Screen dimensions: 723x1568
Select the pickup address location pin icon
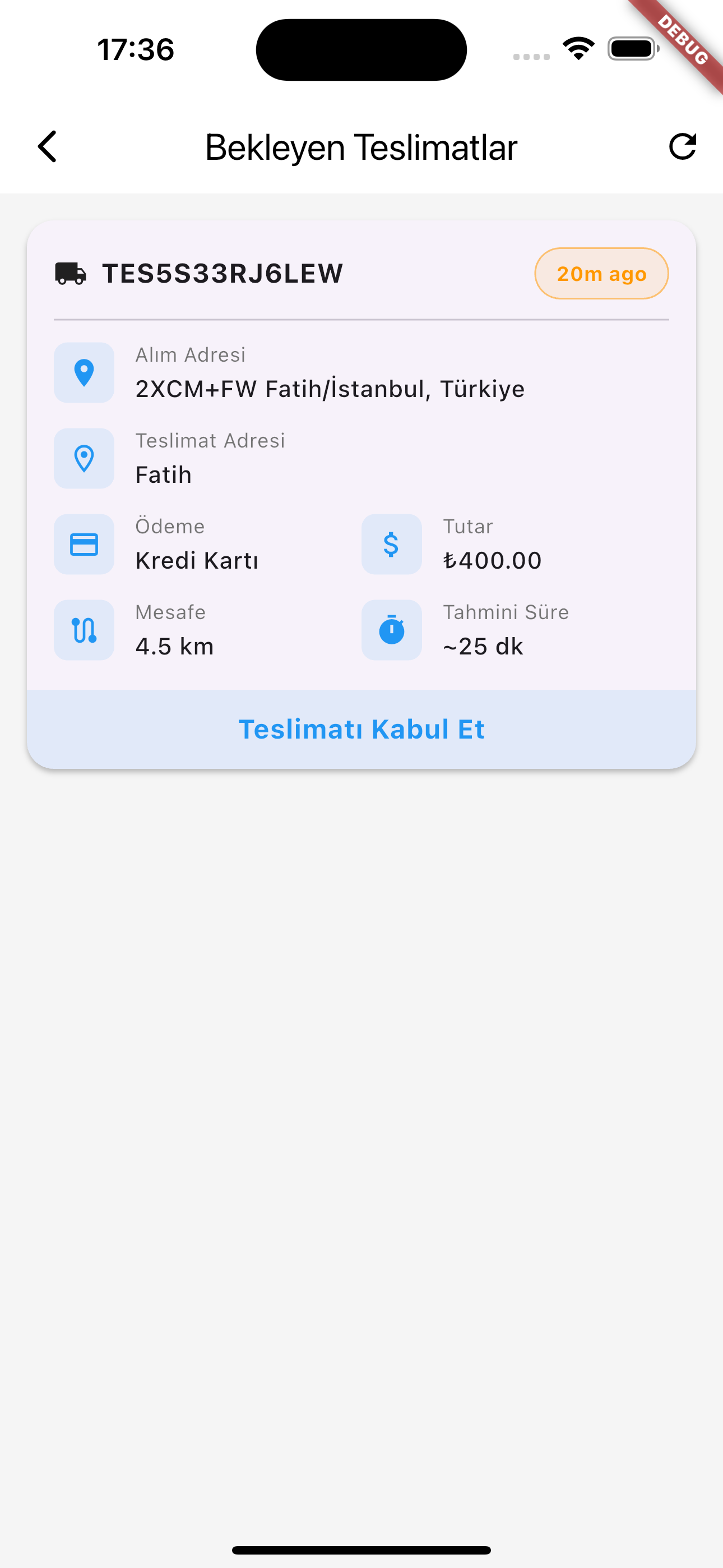[84, 372]
